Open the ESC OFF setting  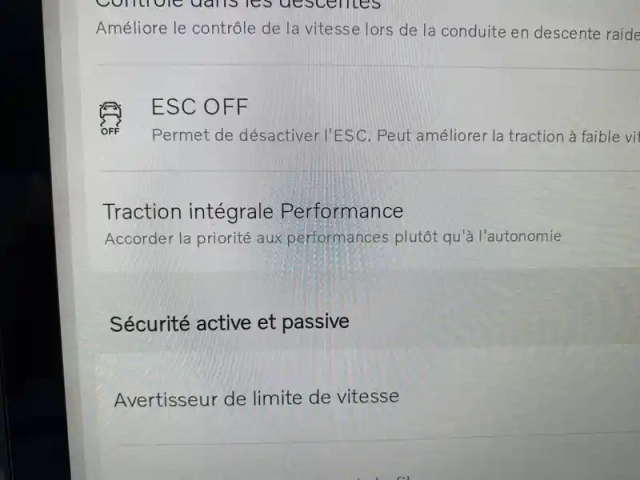[200, 106]
